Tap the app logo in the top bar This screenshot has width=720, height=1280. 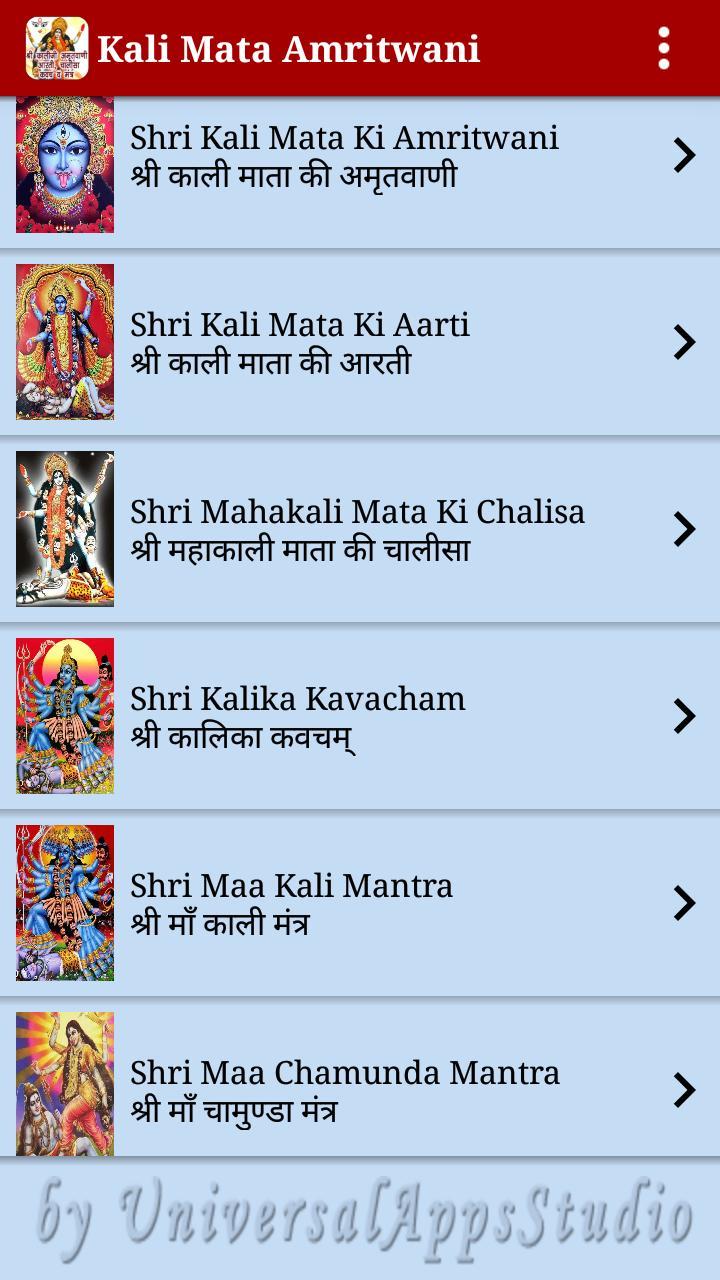click(55, 47)
